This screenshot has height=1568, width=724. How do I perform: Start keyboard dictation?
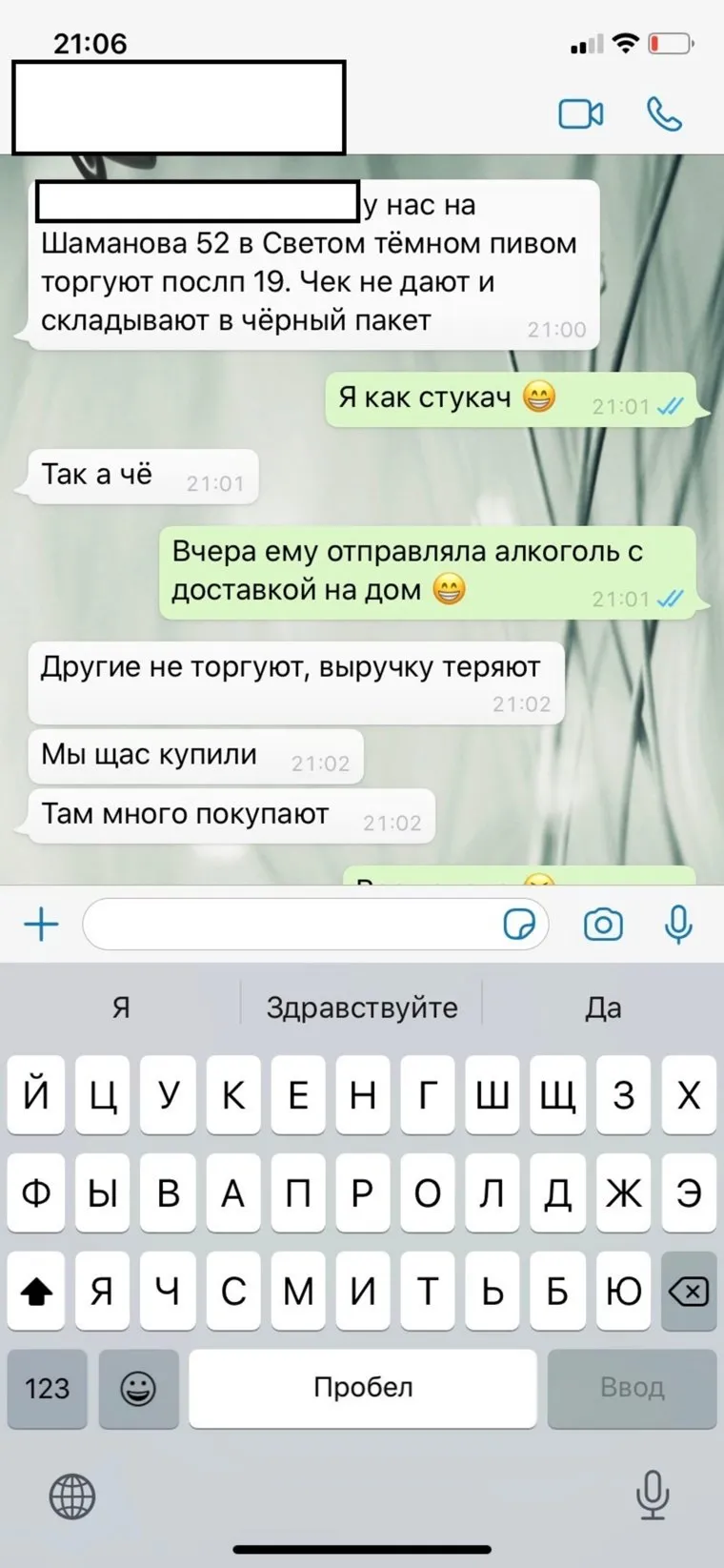click(653, 1495)
